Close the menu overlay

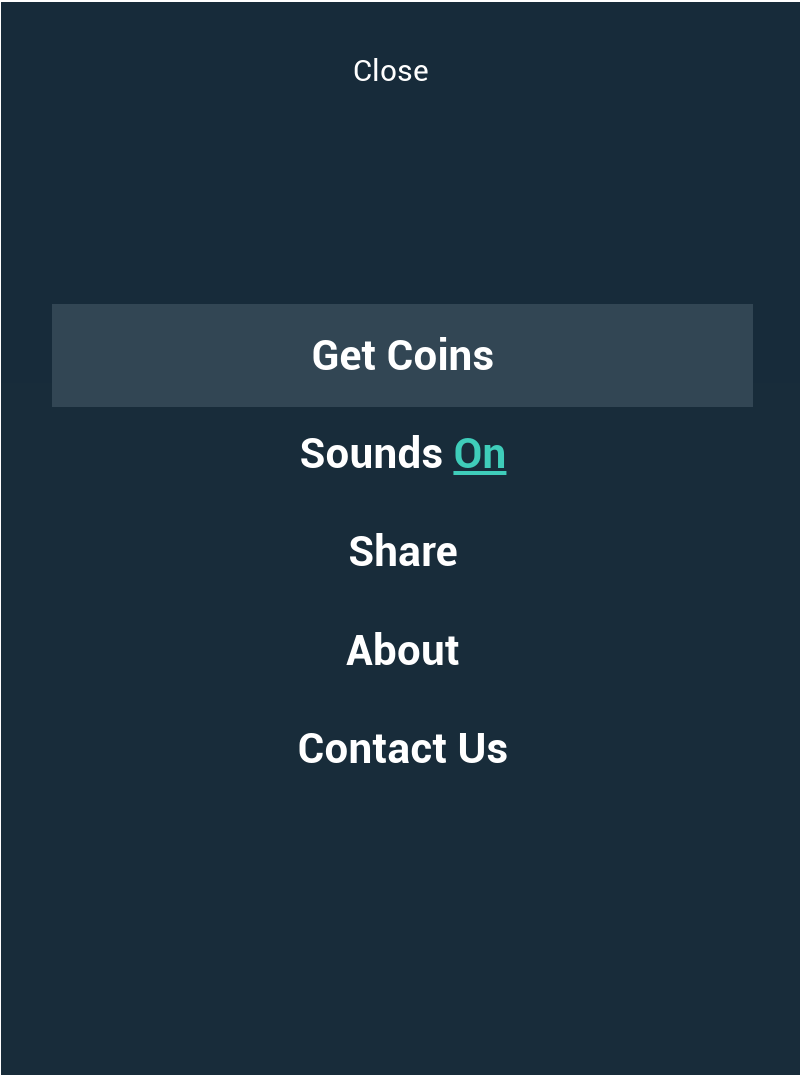coord(390,71)
